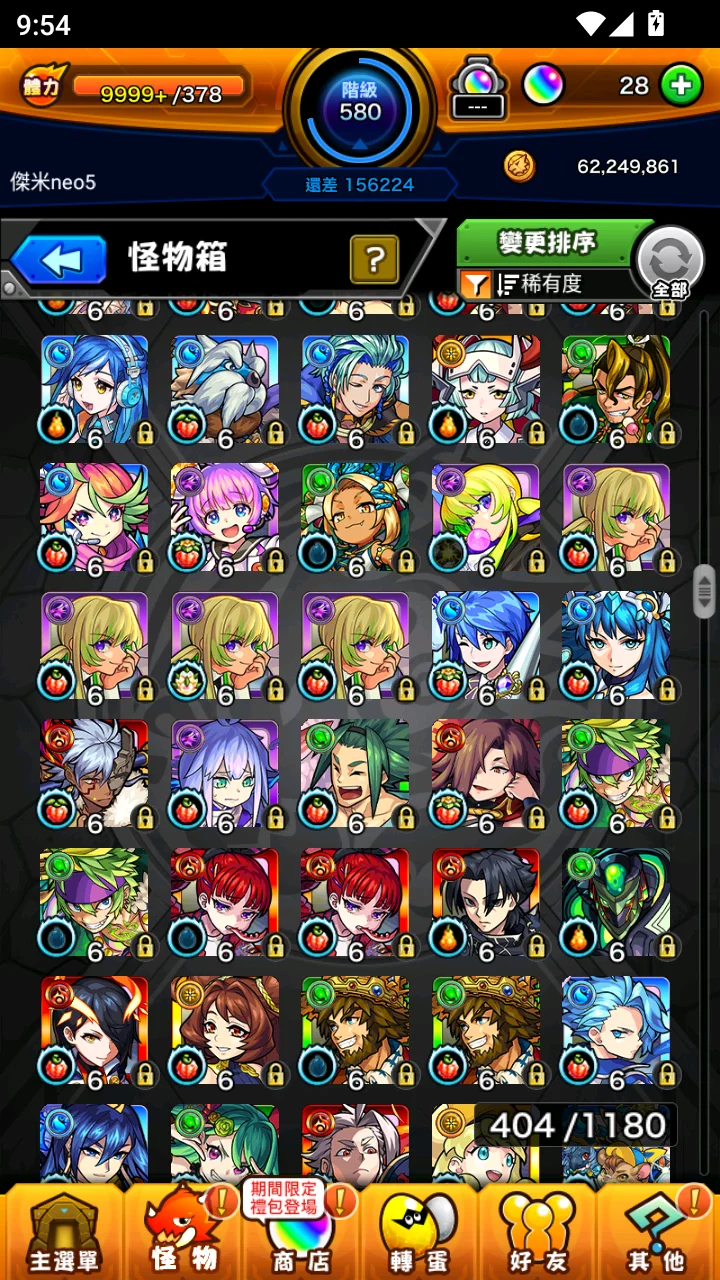The height and width of the screenshot is (1280, 720).
Task: Switch to the 怪物 tab
Action: (183, 1232)
